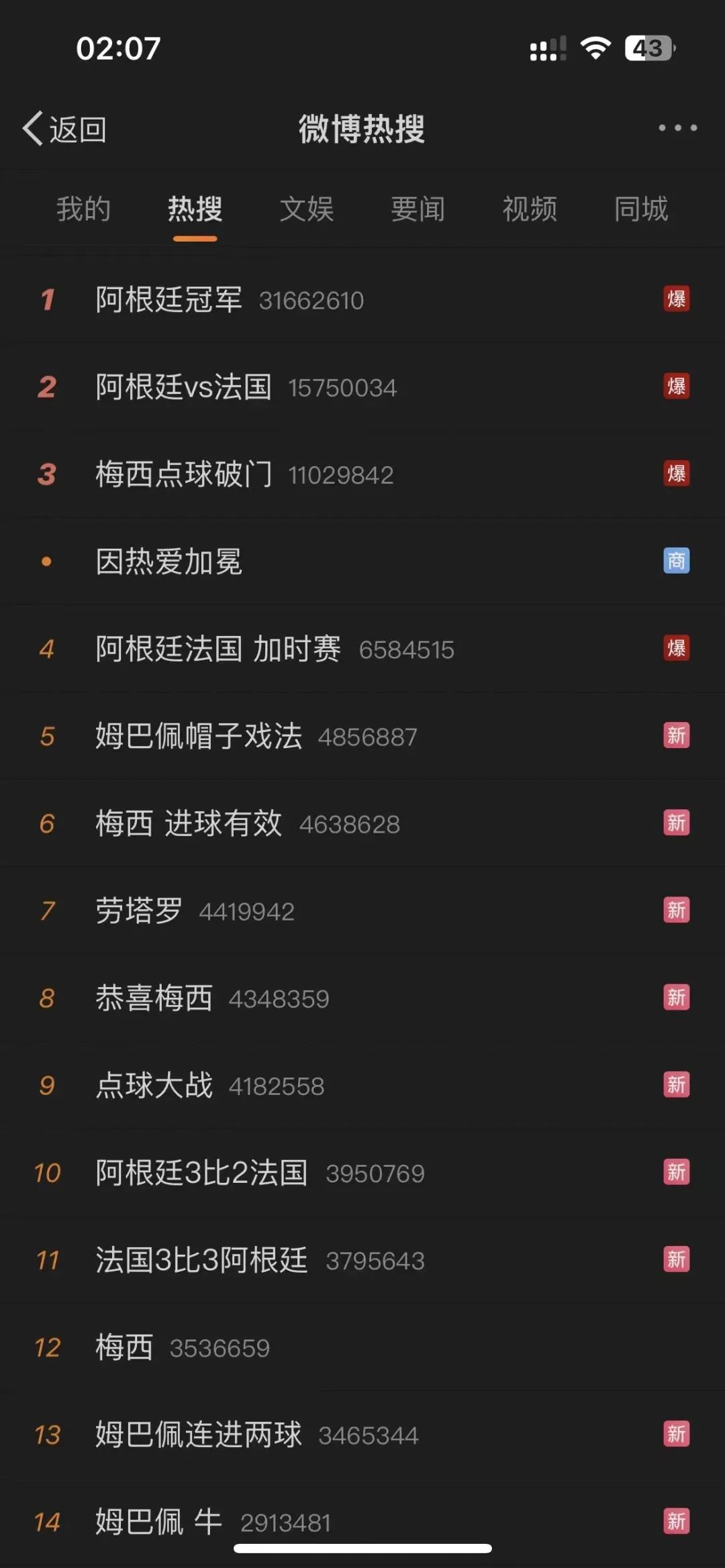This screenshot has height=1568, width=725.
Task: Tap the 返回 back label
Action: tap(77, 129)
